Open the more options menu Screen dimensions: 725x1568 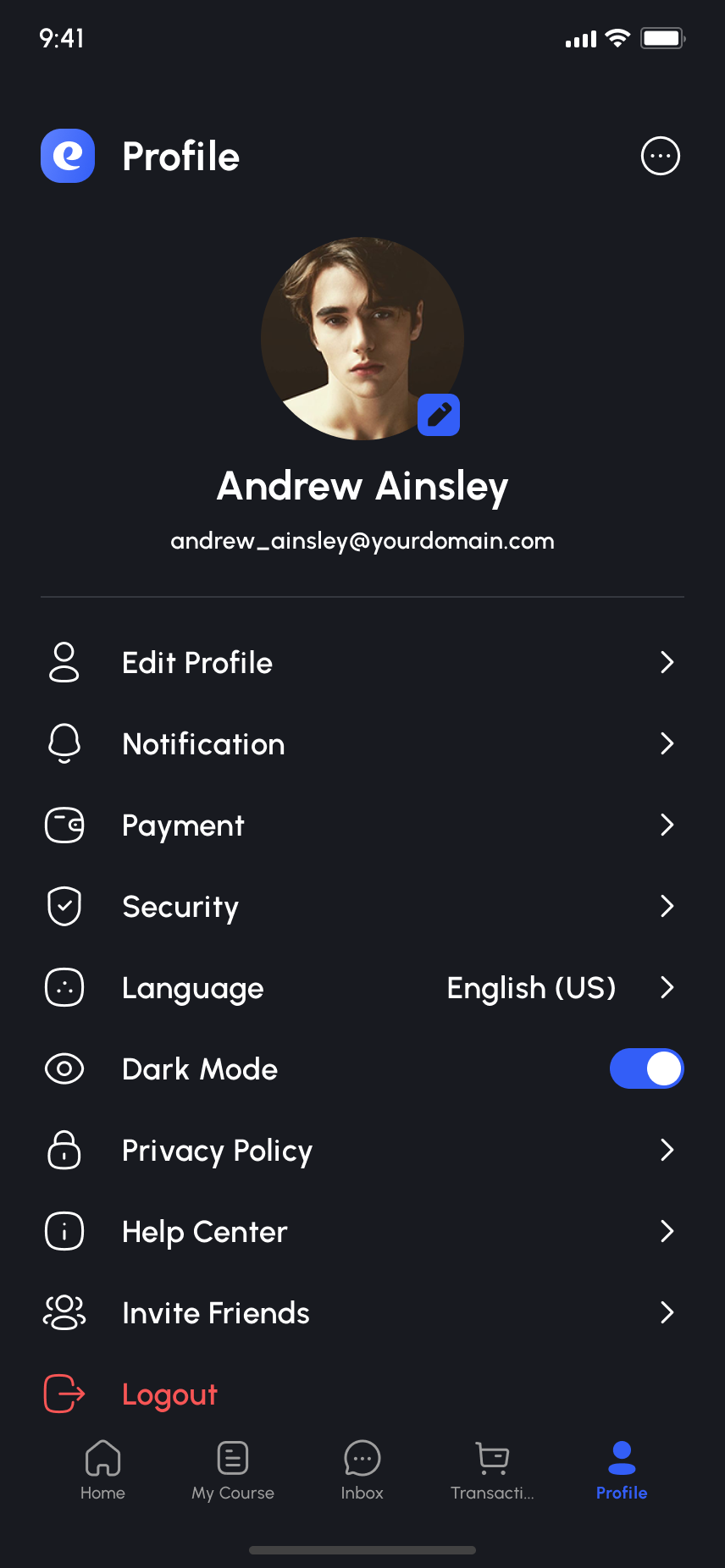tap(661, 156)
